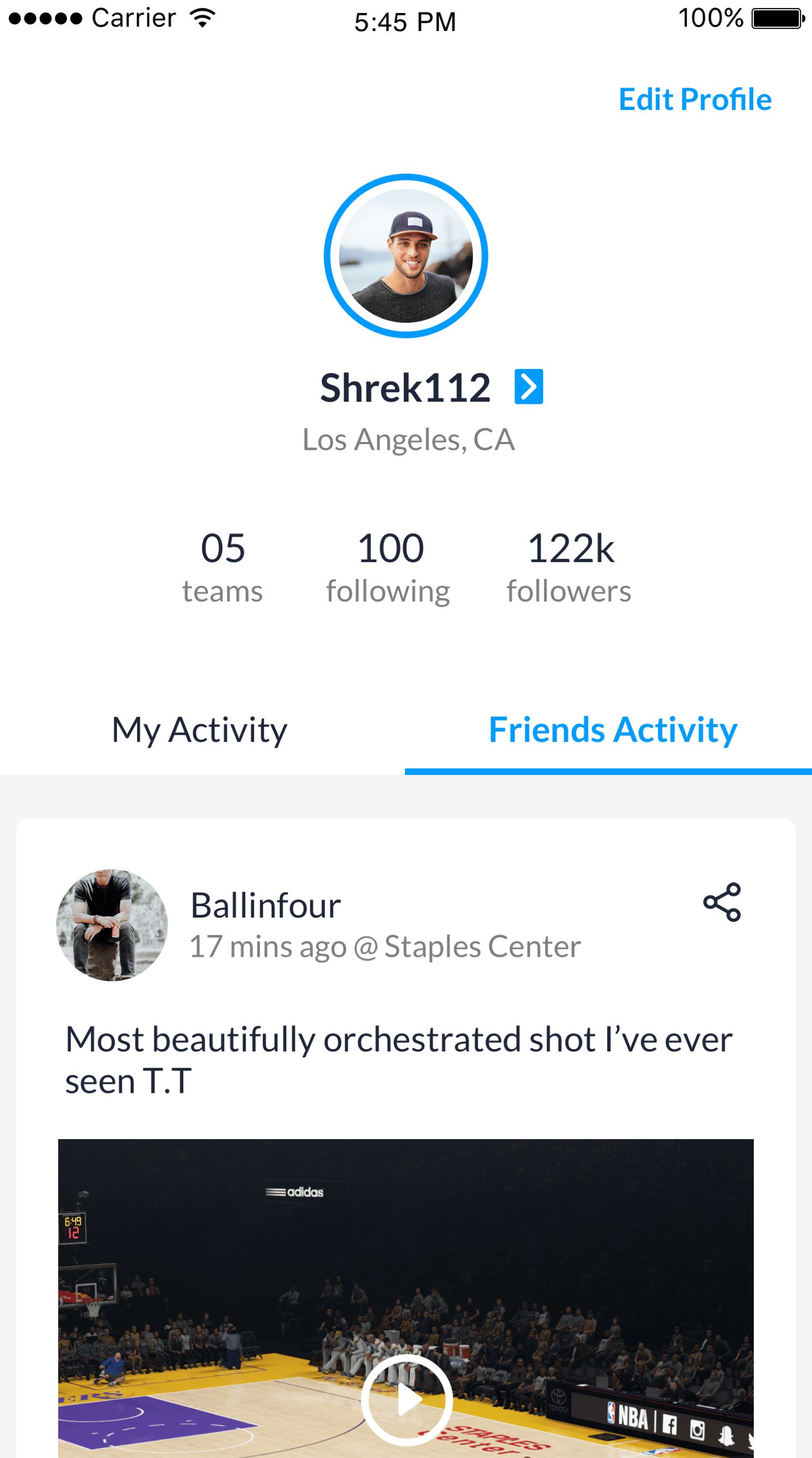Open Edit Profile

695,100
